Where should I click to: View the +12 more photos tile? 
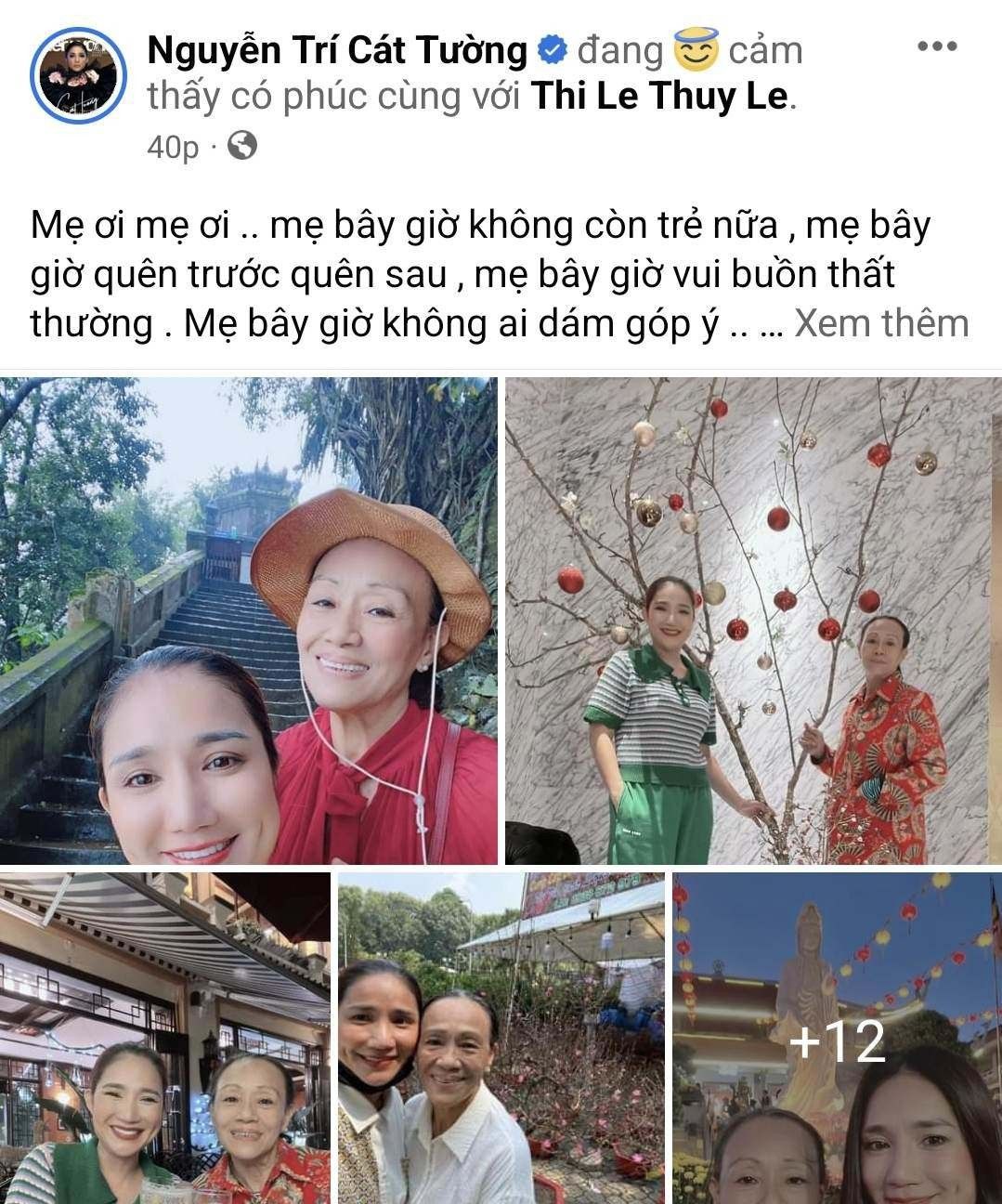[836, 1037]
